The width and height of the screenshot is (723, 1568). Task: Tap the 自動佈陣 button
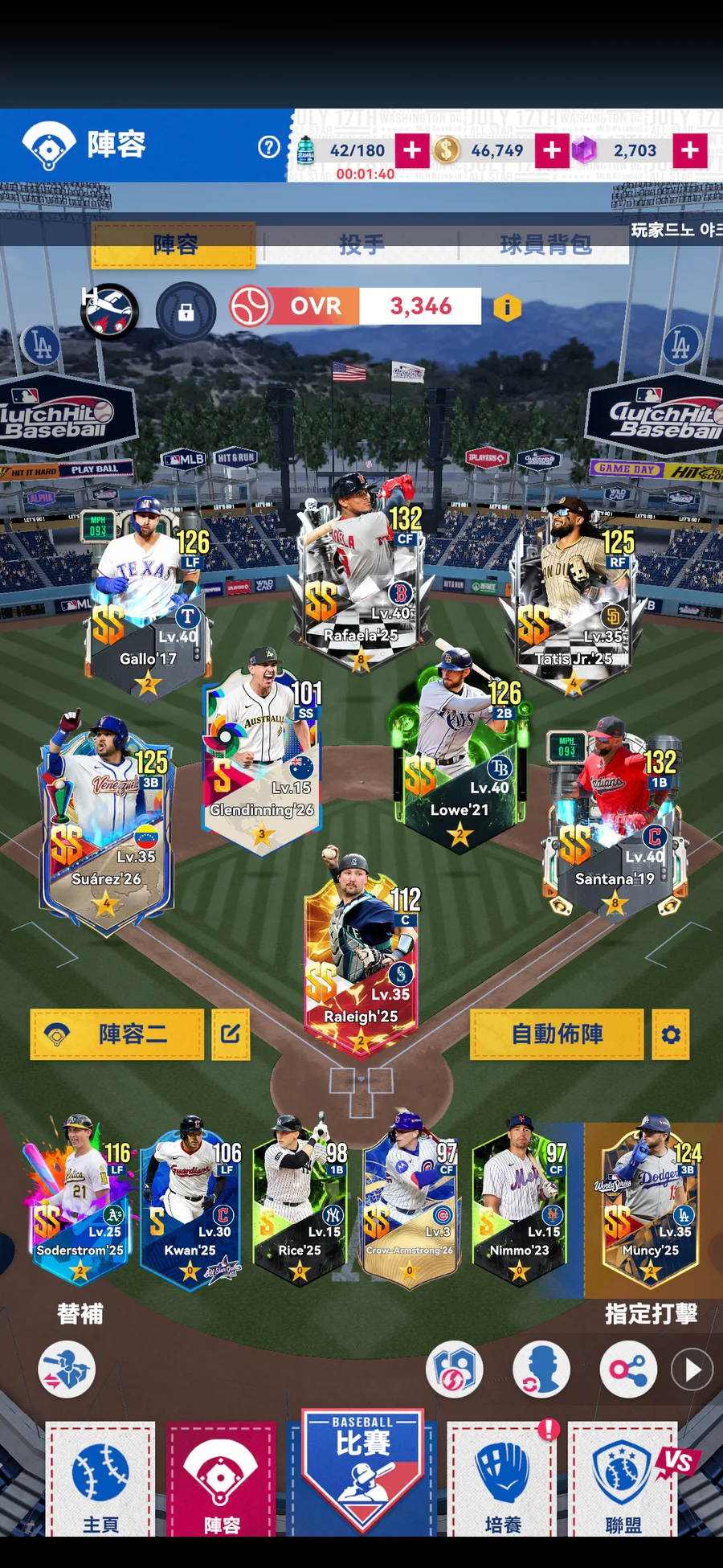[x=557, y=1034]
